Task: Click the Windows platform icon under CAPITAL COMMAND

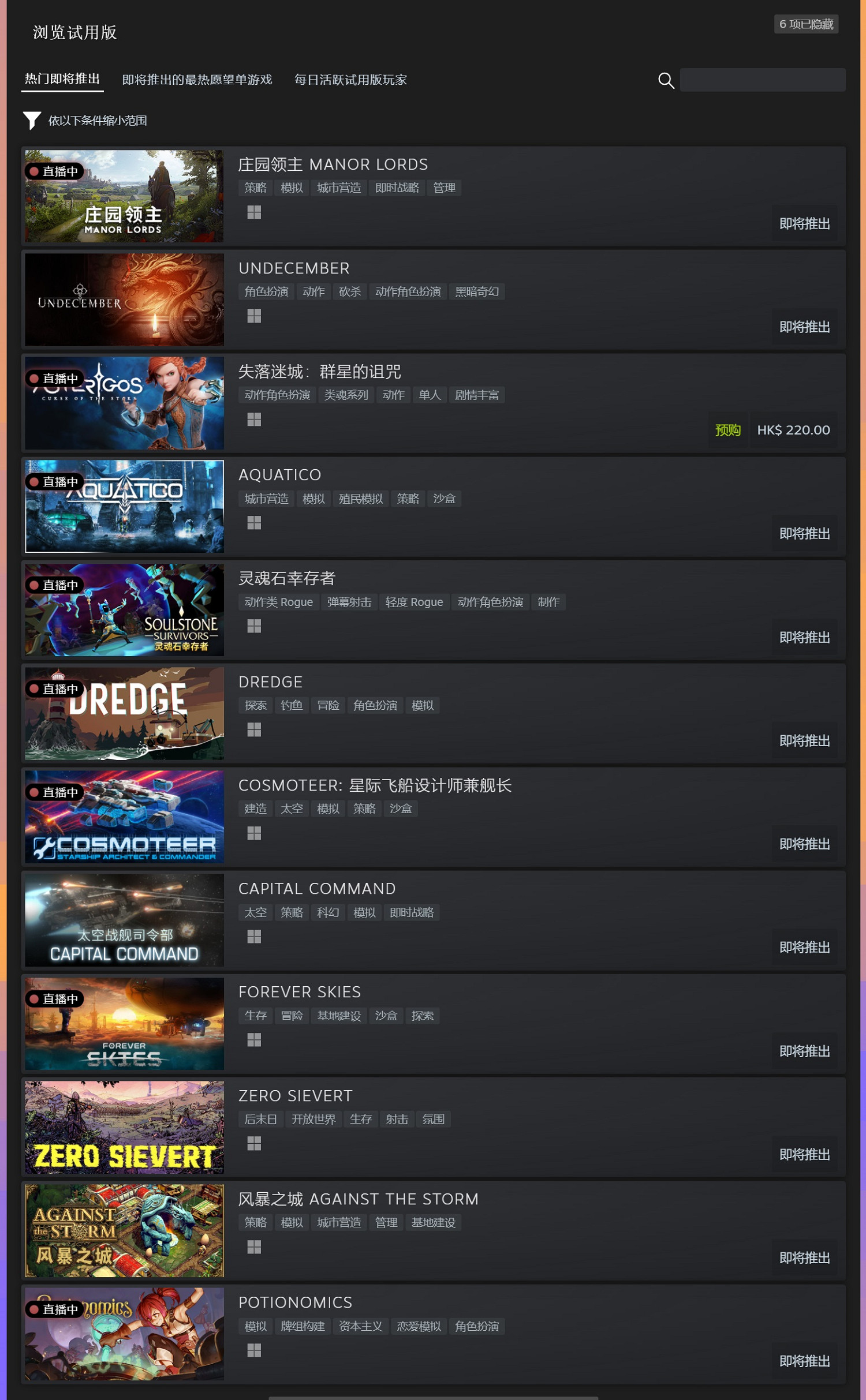Action: click(x=253, y=936)
